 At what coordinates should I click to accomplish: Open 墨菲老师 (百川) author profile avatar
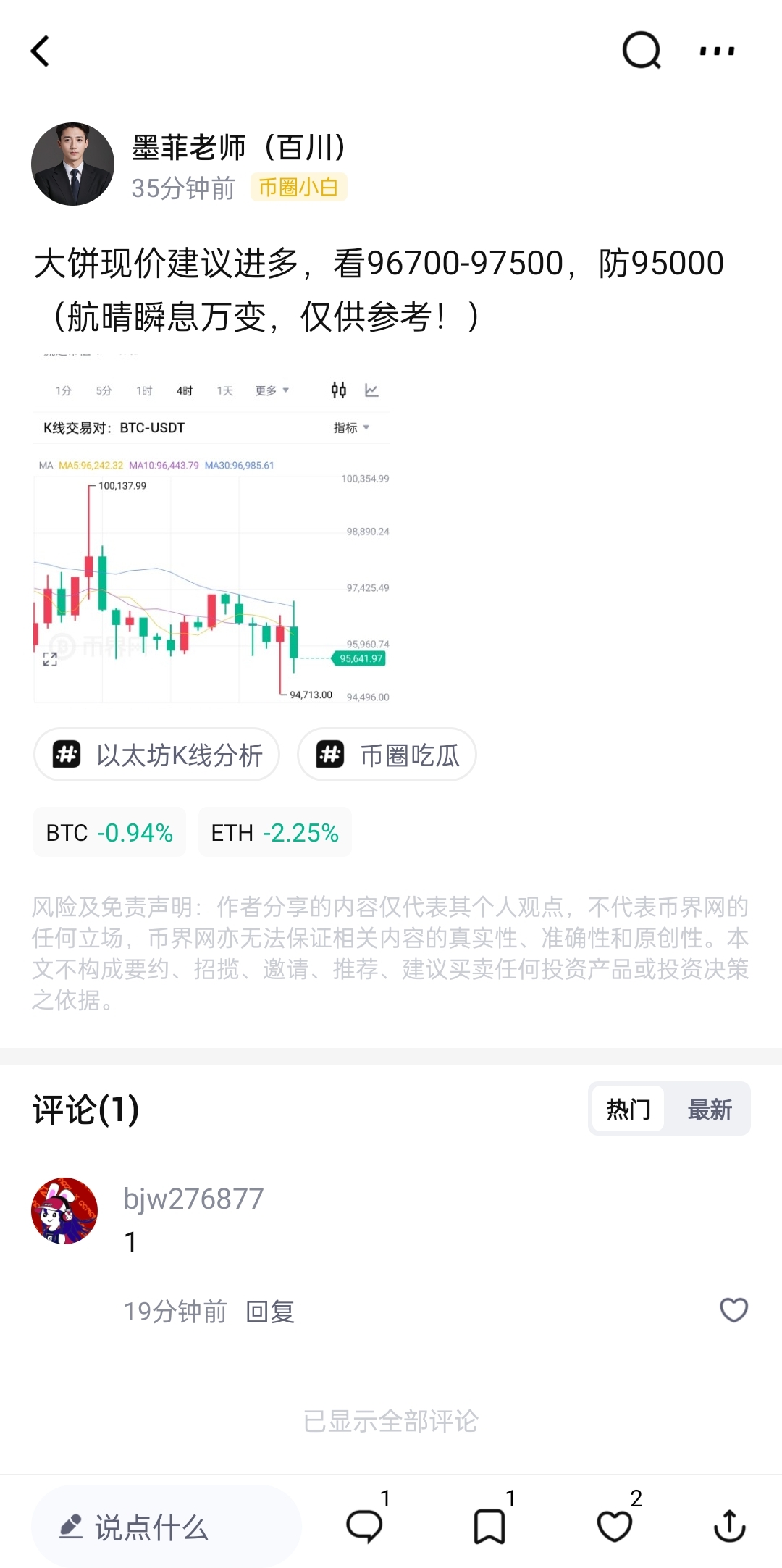pyautogui.click(x=72, y=164)
